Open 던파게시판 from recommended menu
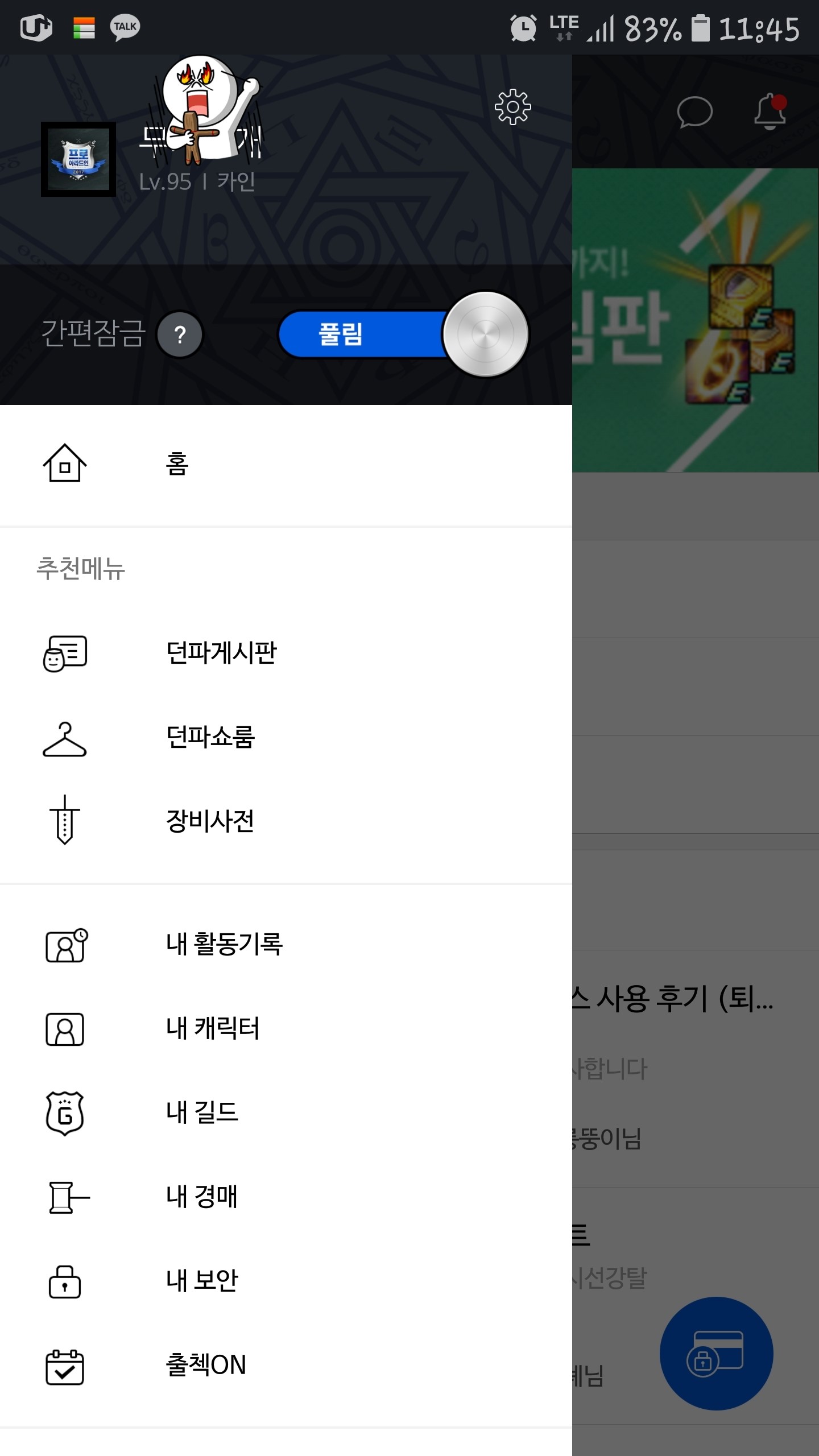The image size is (819, 1456). click(x=221, y=652)
